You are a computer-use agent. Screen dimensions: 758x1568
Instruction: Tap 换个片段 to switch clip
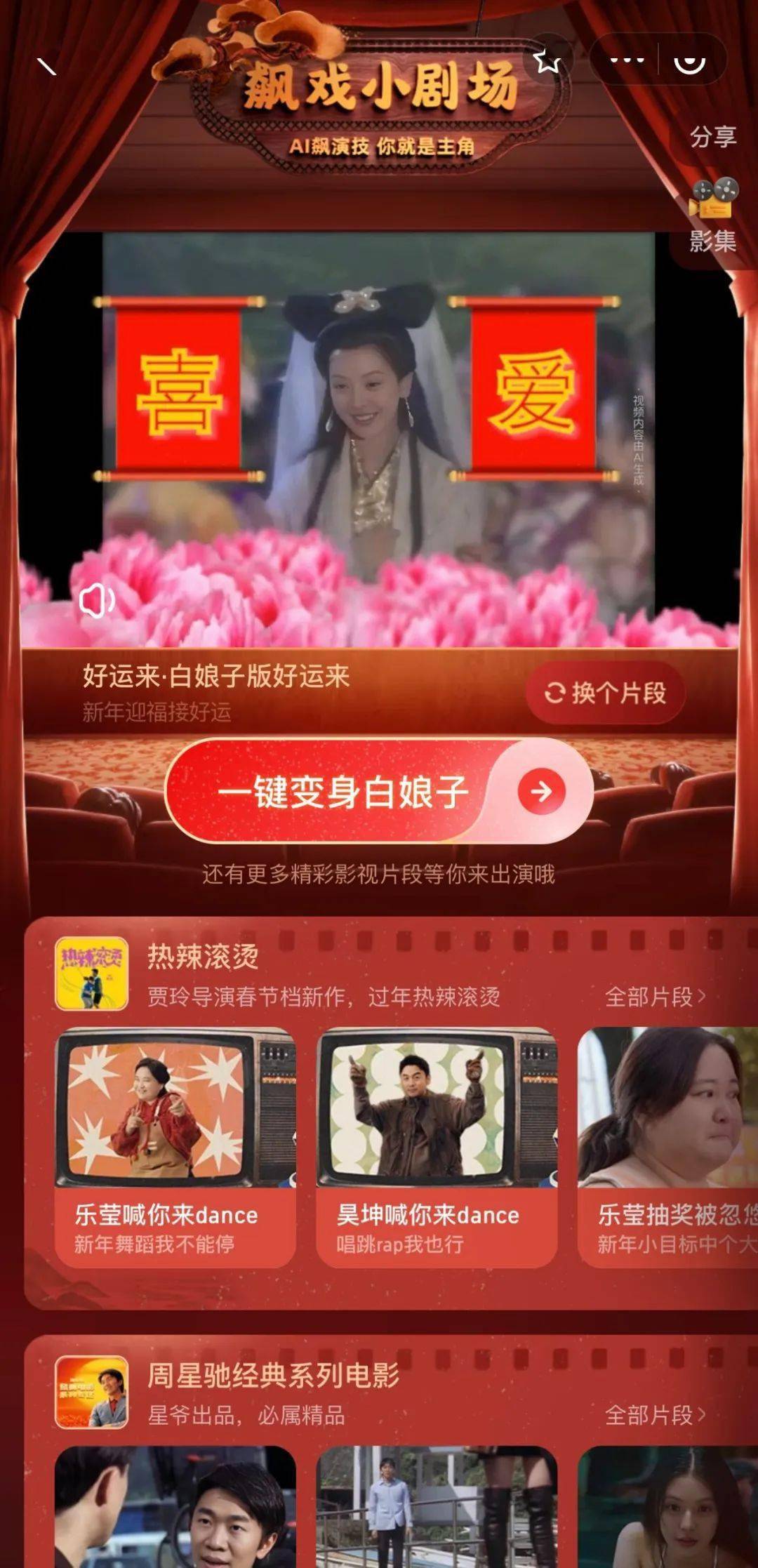(x=605, y=693)
